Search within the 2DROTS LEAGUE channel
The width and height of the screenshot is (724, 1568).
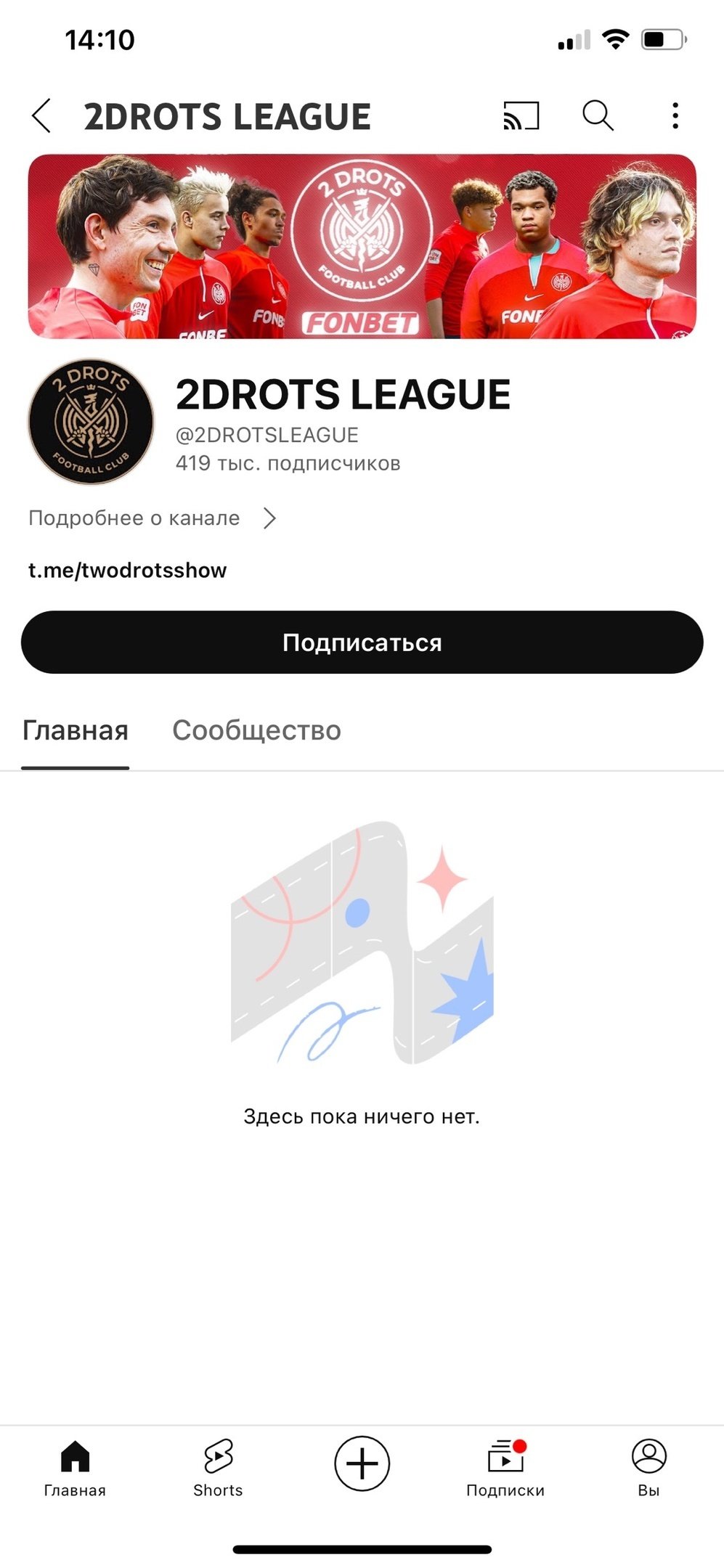(598, 116)
